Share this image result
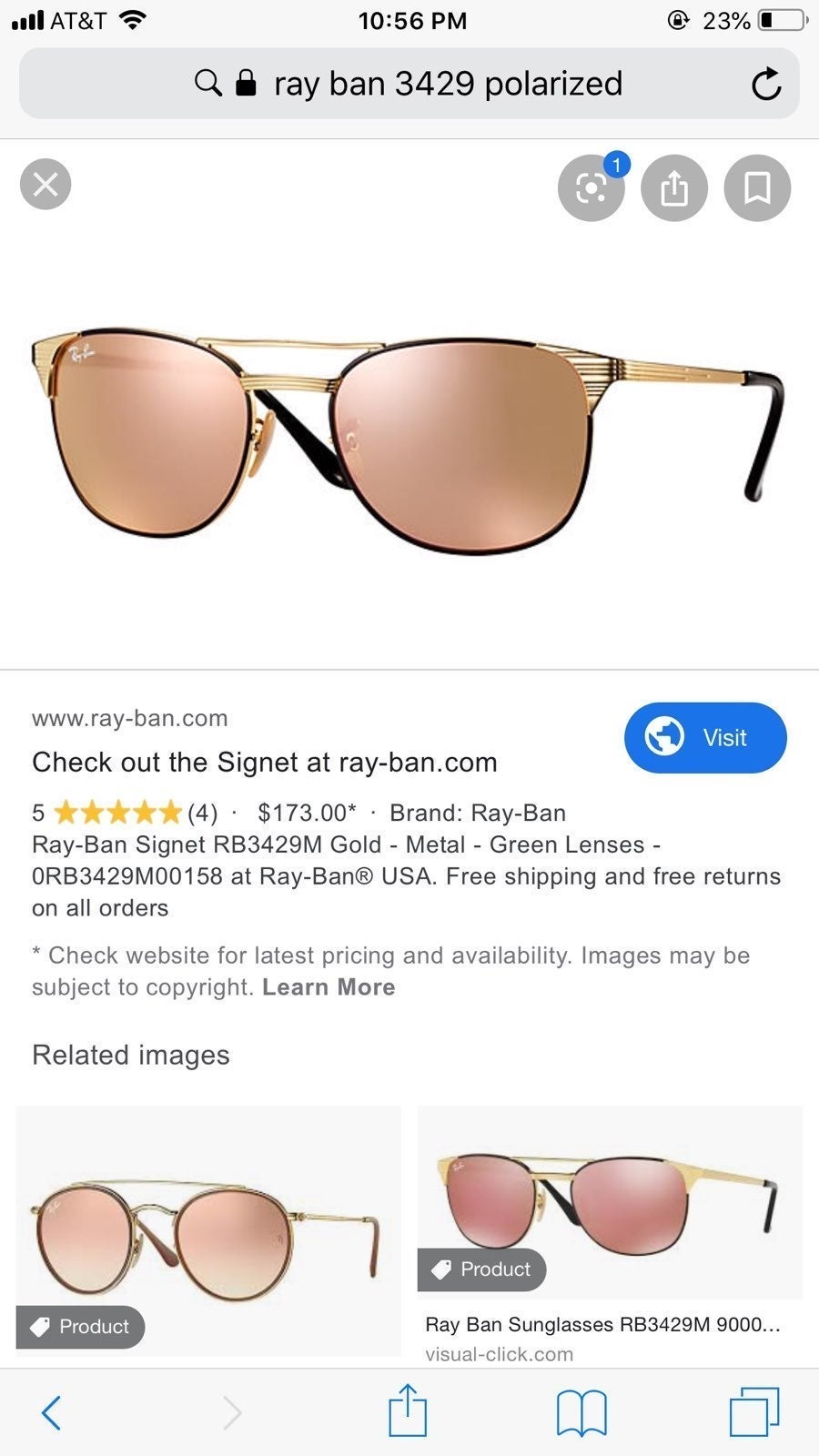819x1456 pixels. coord(674,188)
